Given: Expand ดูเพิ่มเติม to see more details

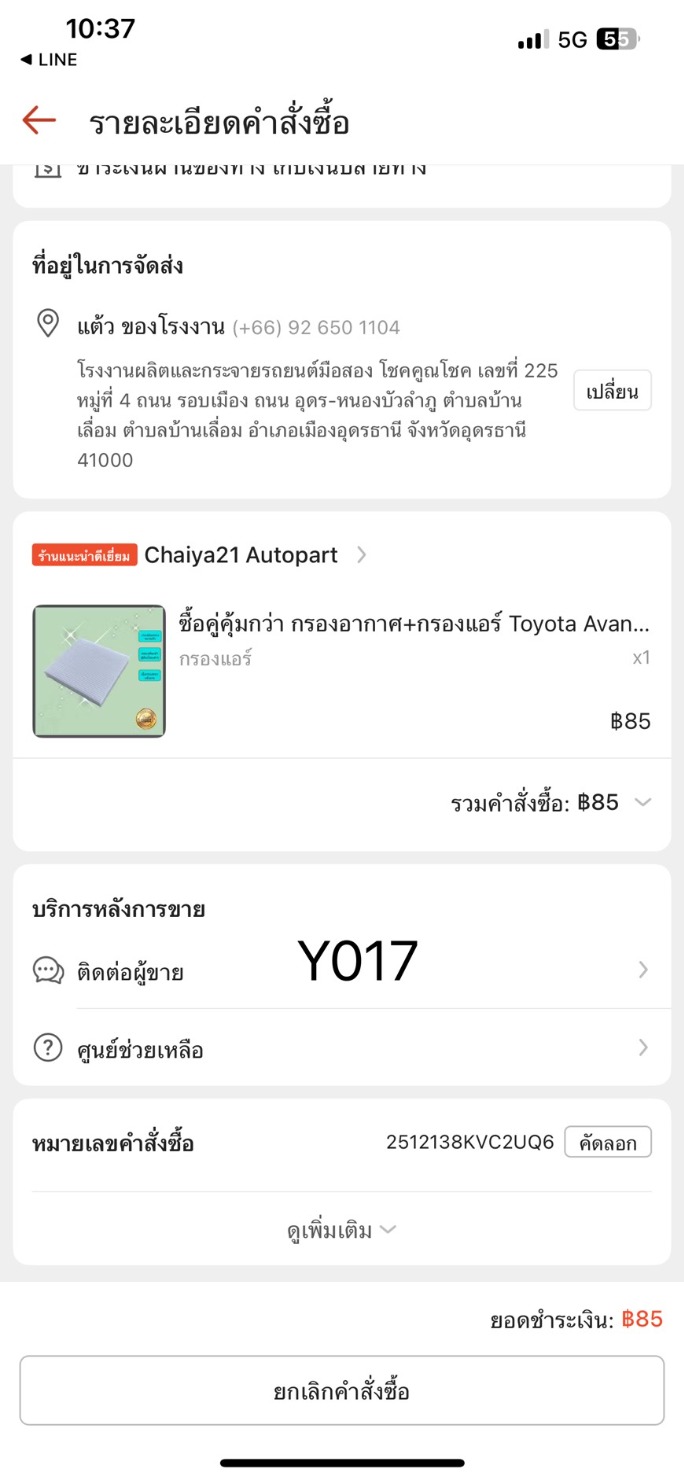Looking at the screenshot, I should click(341, 1230).
